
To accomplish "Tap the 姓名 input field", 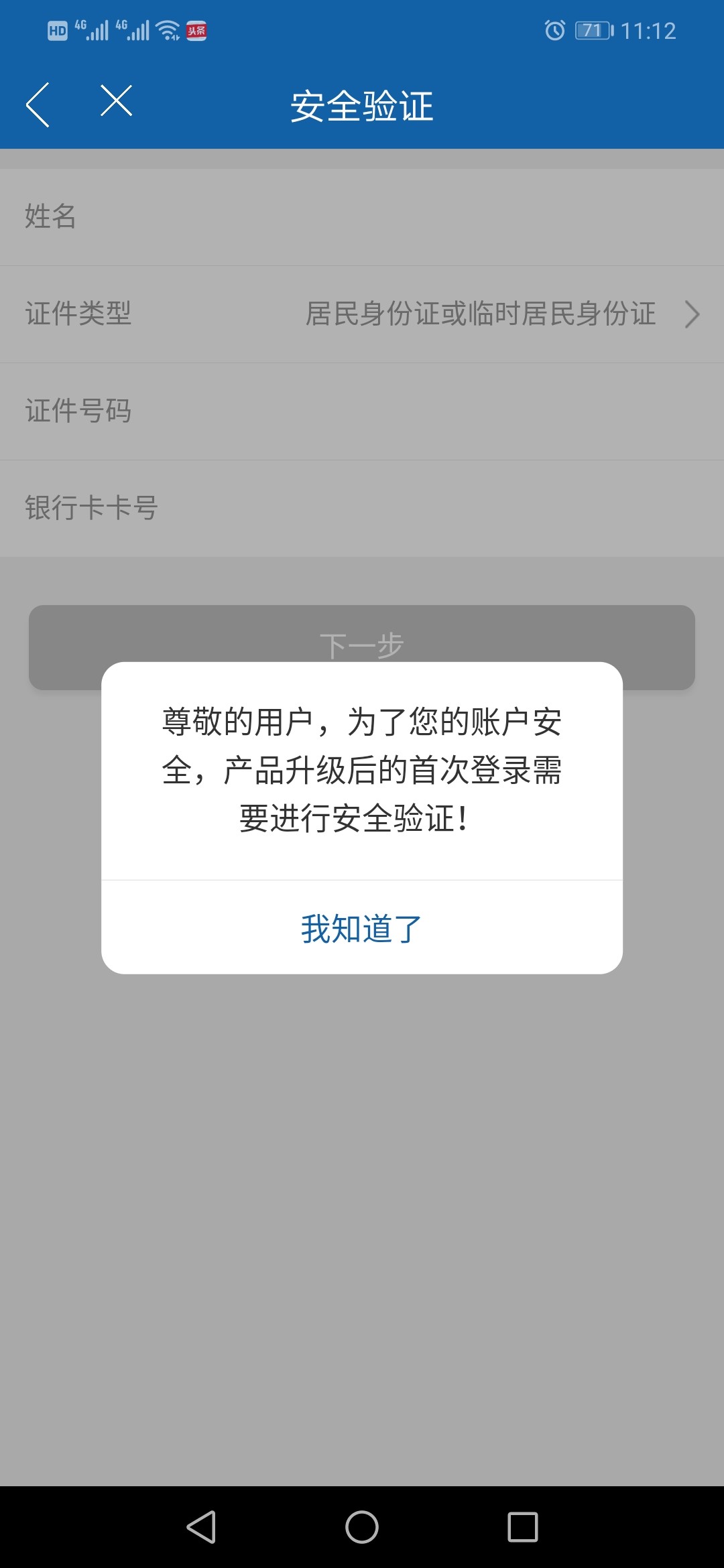I will (362, 217).
